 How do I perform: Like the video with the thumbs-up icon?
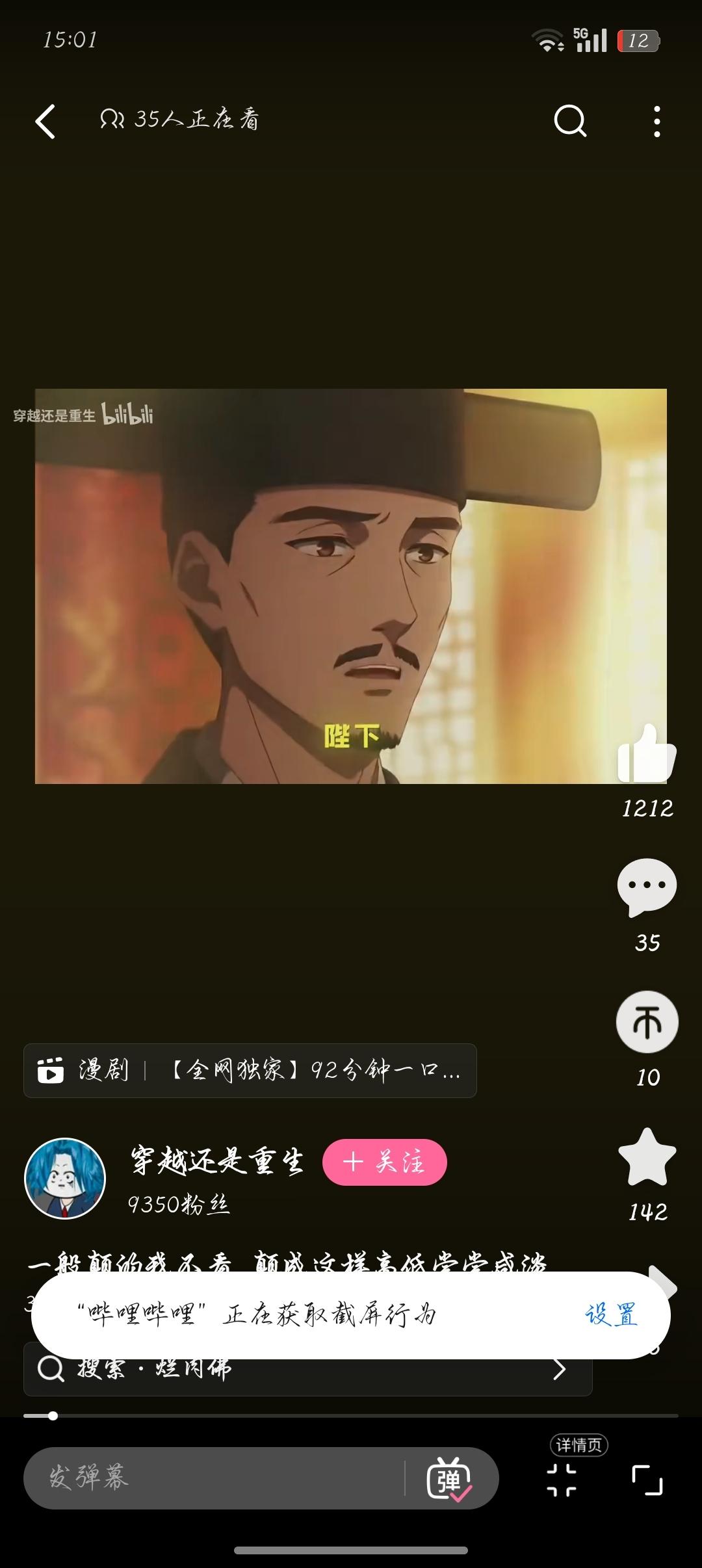(x=647, y=754)
